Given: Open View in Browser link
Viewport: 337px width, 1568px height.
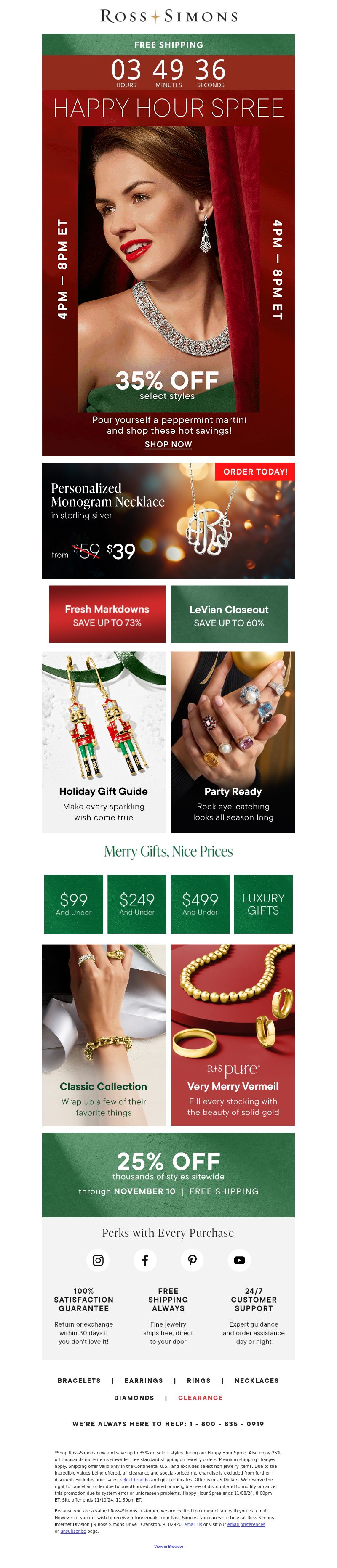Looking at the screenshot, I should coord(168,1546).
